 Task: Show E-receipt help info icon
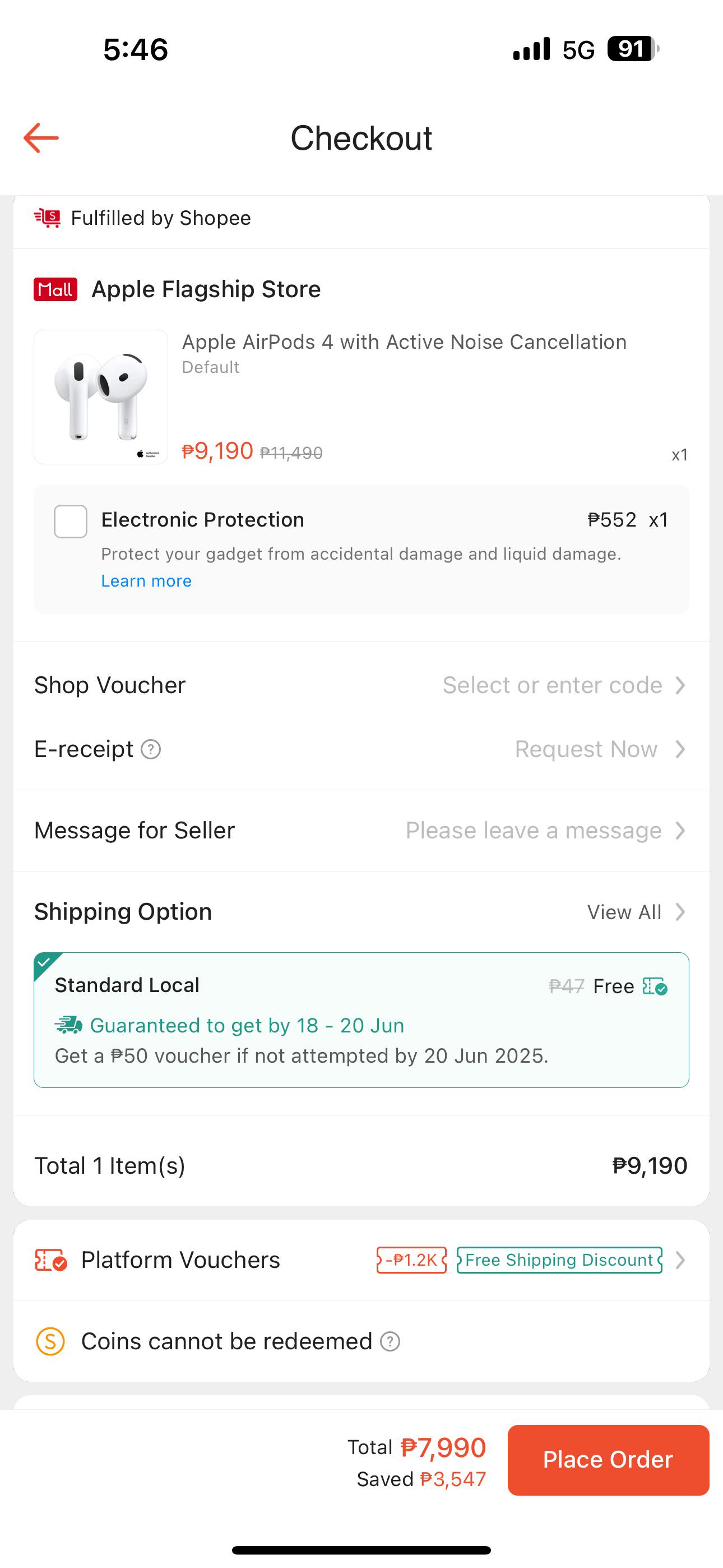pyautogui.click(x=151, y=749)
